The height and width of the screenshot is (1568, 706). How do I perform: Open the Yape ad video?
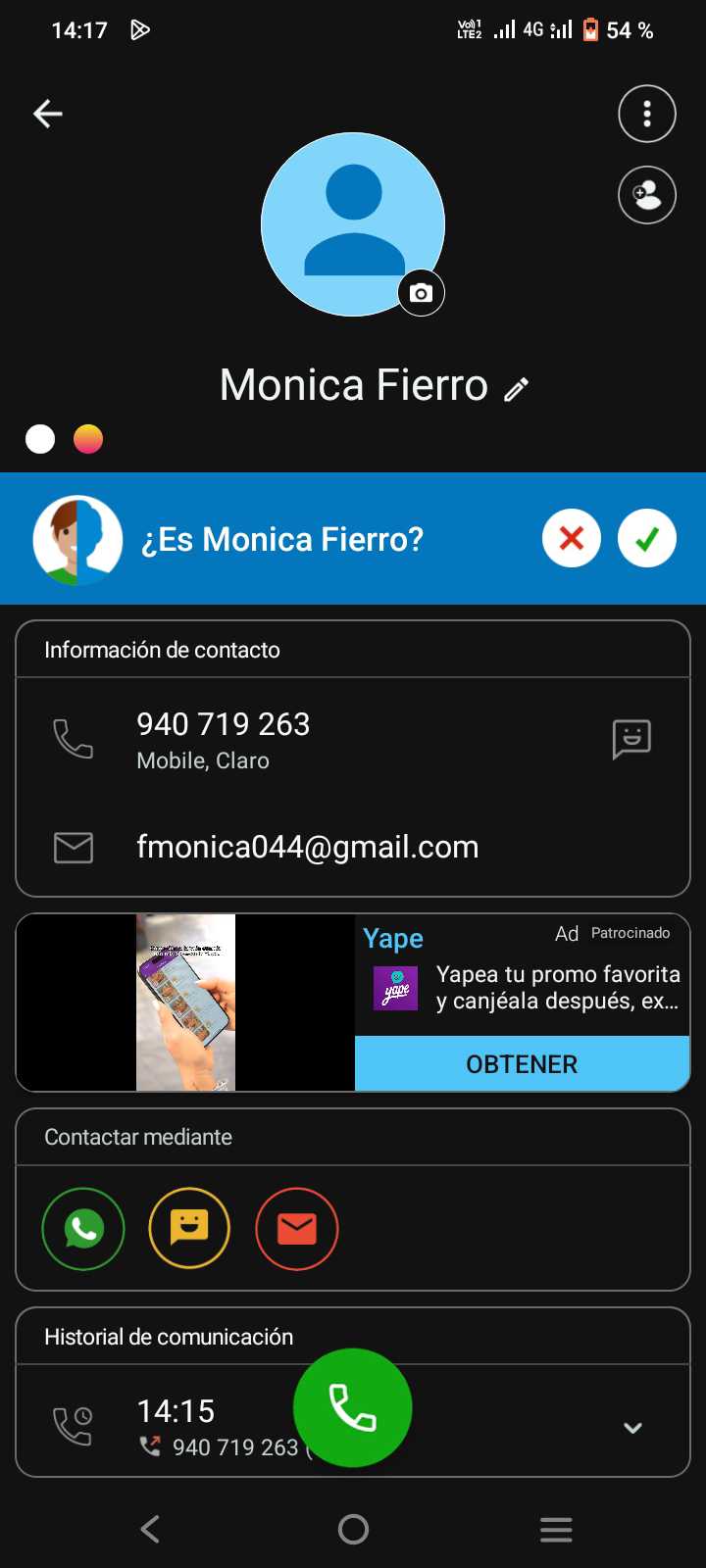185,1002
